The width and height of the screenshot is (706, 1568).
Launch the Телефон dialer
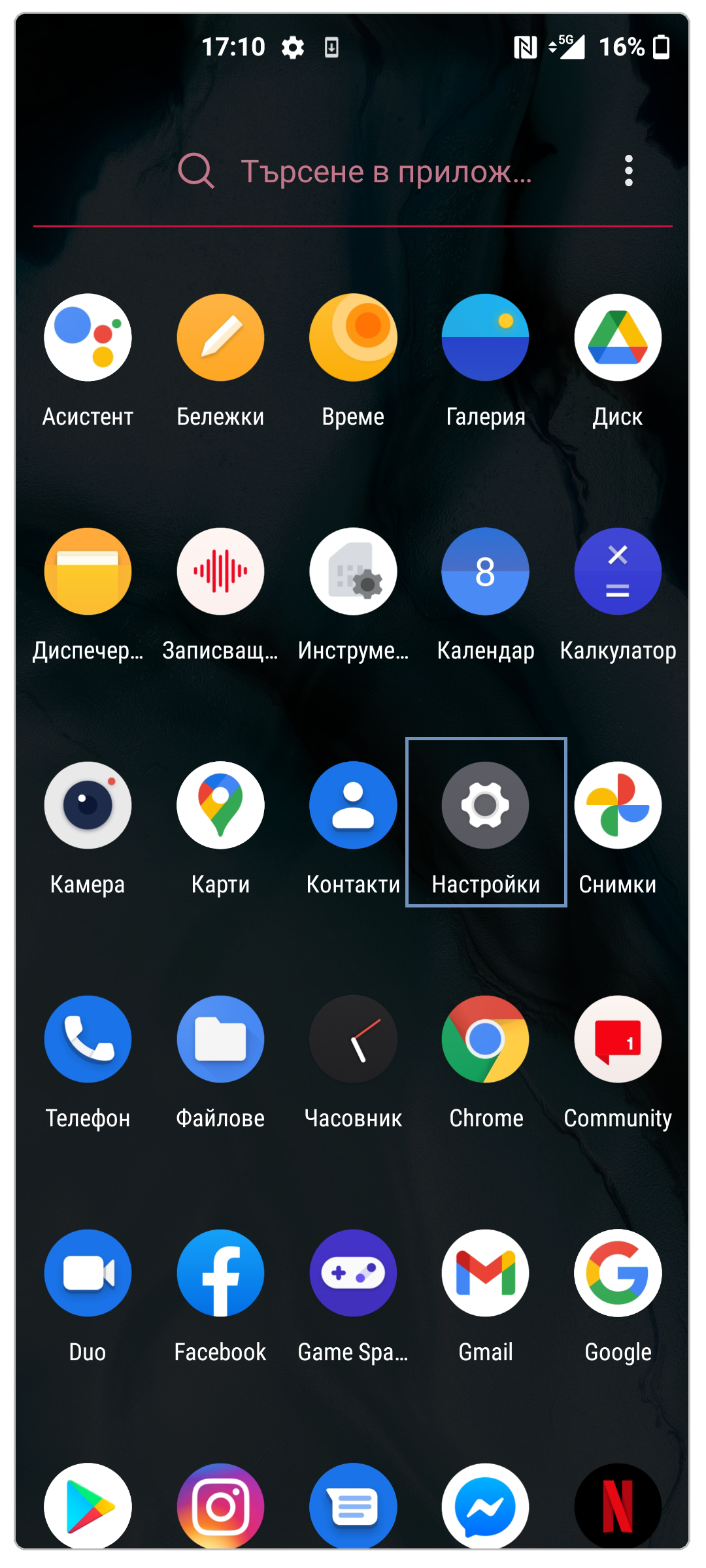tap(88, 1039)
